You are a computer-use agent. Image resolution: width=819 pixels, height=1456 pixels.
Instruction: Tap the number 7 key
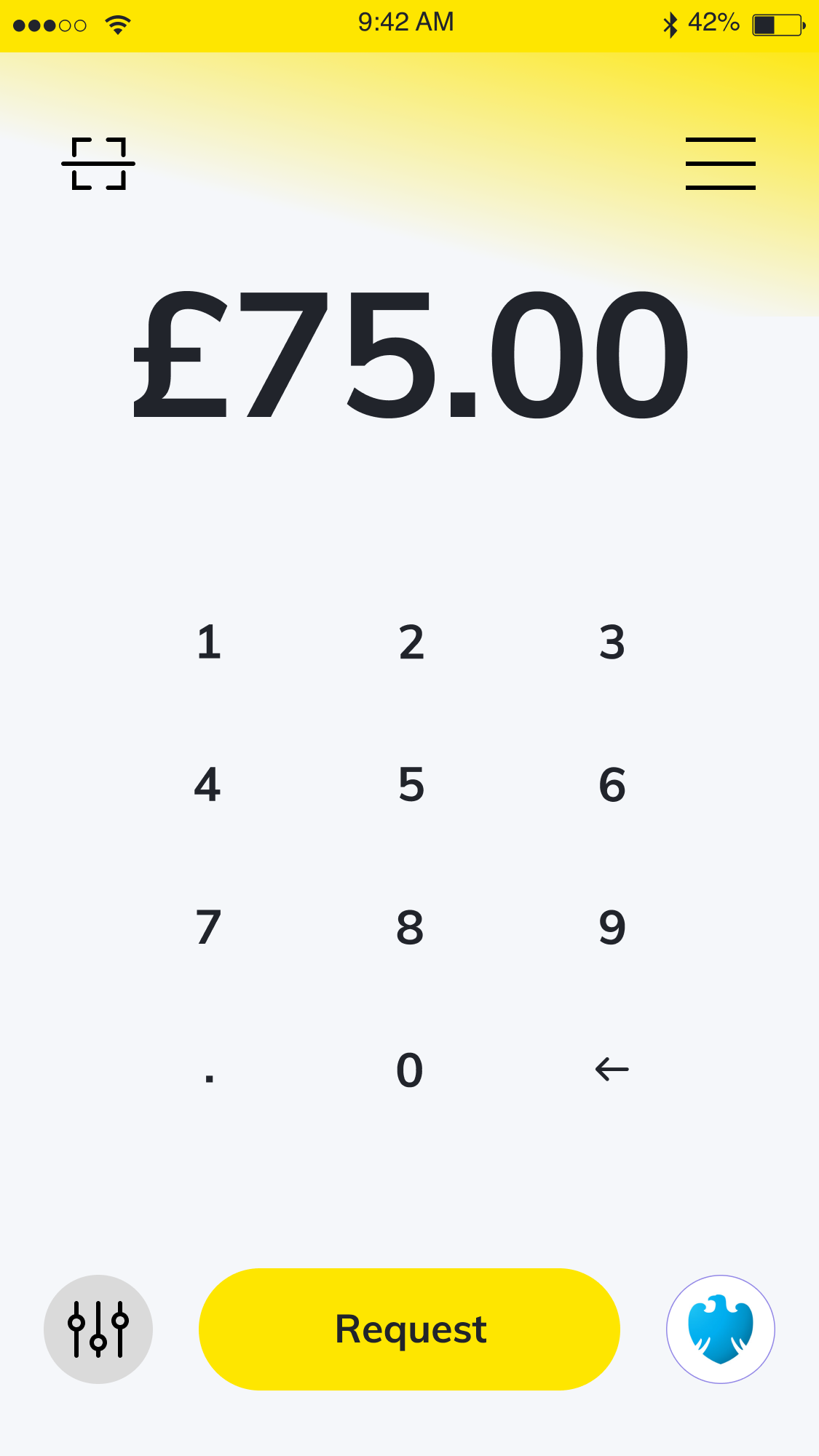(x=208, y=928)
